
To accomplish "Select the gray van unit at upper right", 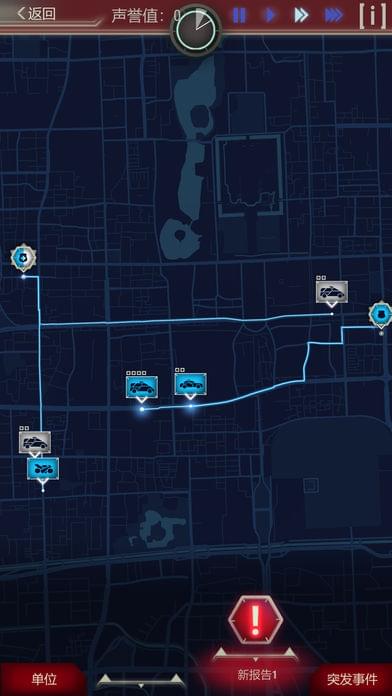I will tap(332, 292).
